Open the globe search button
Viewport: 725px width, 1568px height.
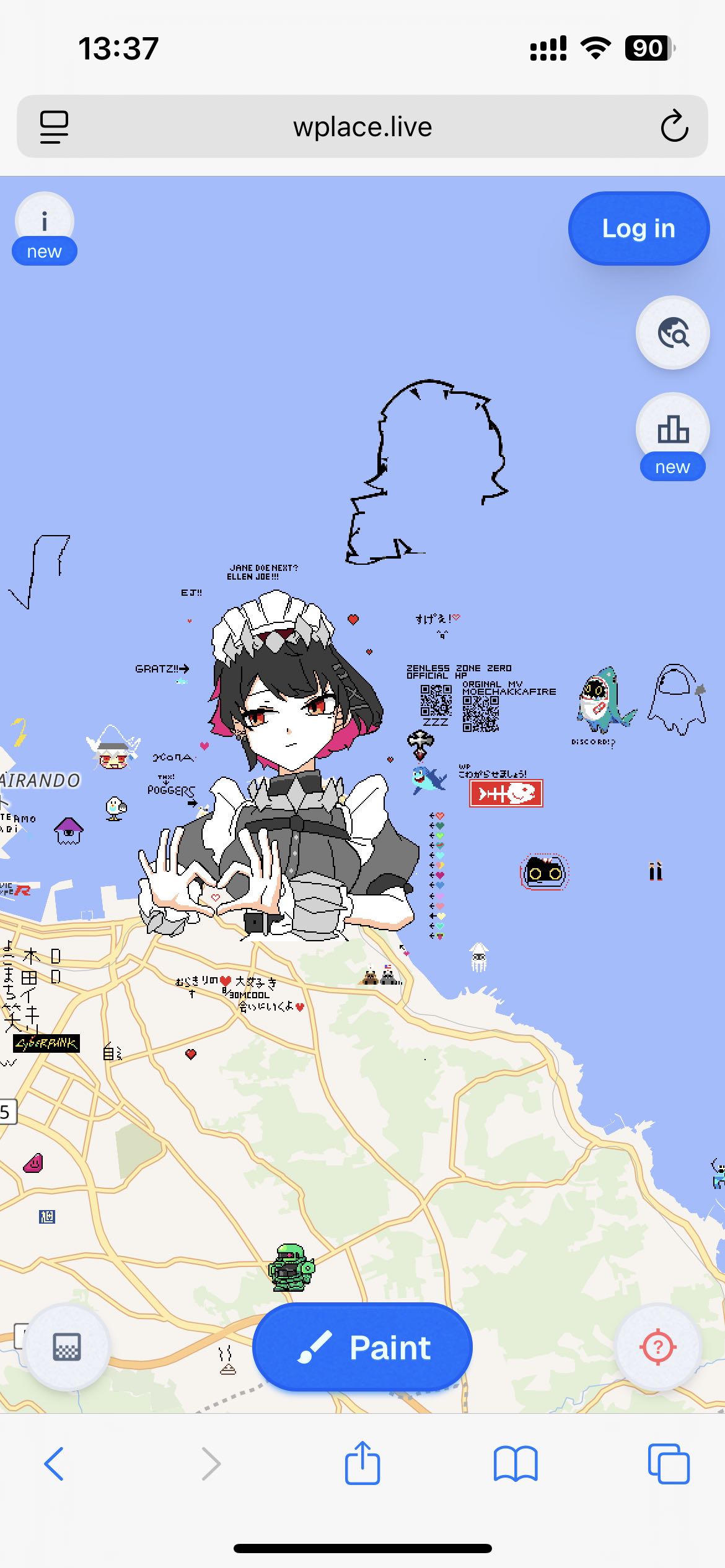click(672, 333)
